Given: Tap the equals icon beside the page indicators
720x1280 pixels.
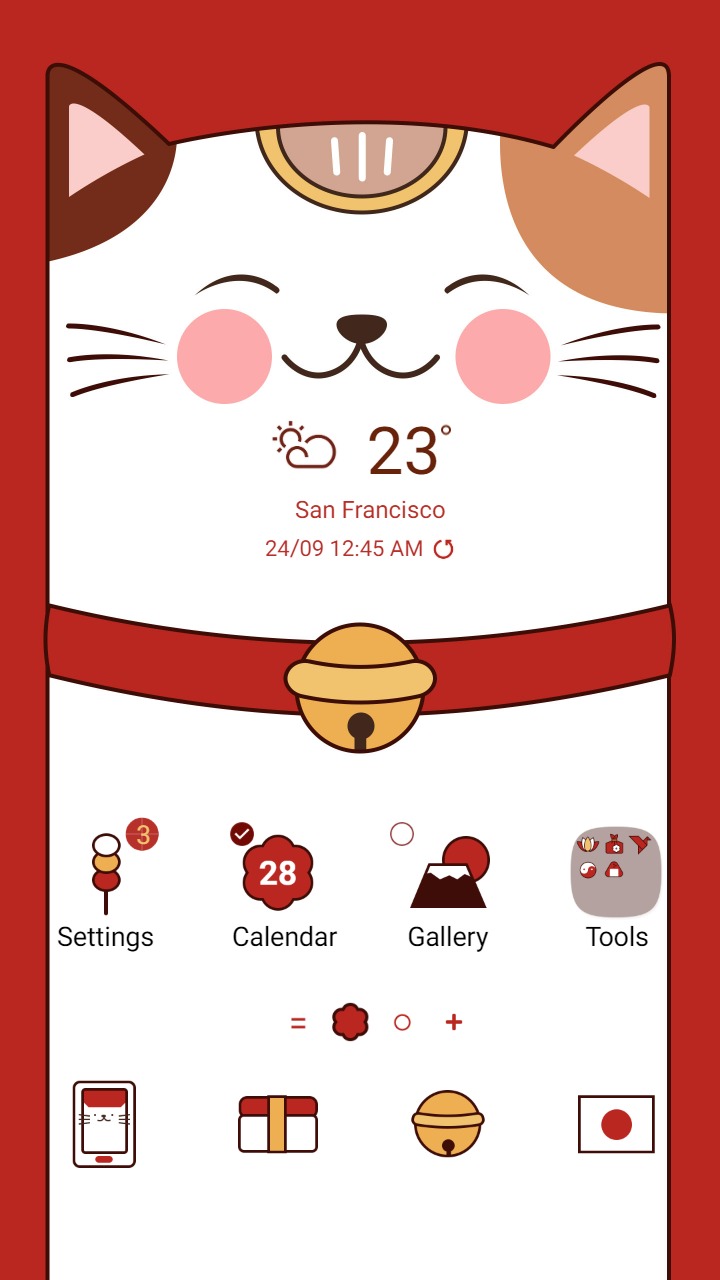Looking at the screenshot, I should click(297, 1022).
